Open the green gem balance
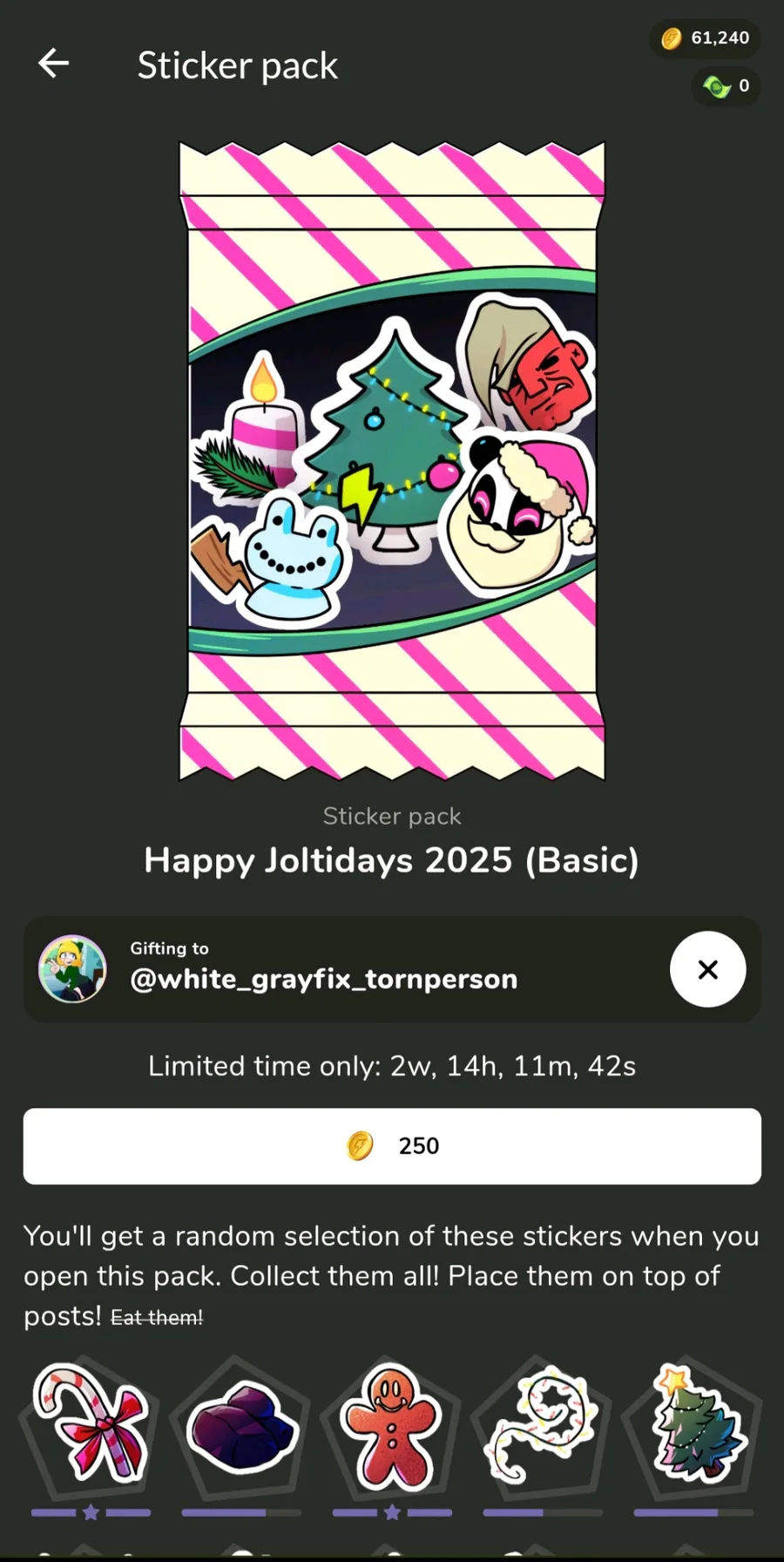Screen dimensions: 784x1562 (726, 86)
